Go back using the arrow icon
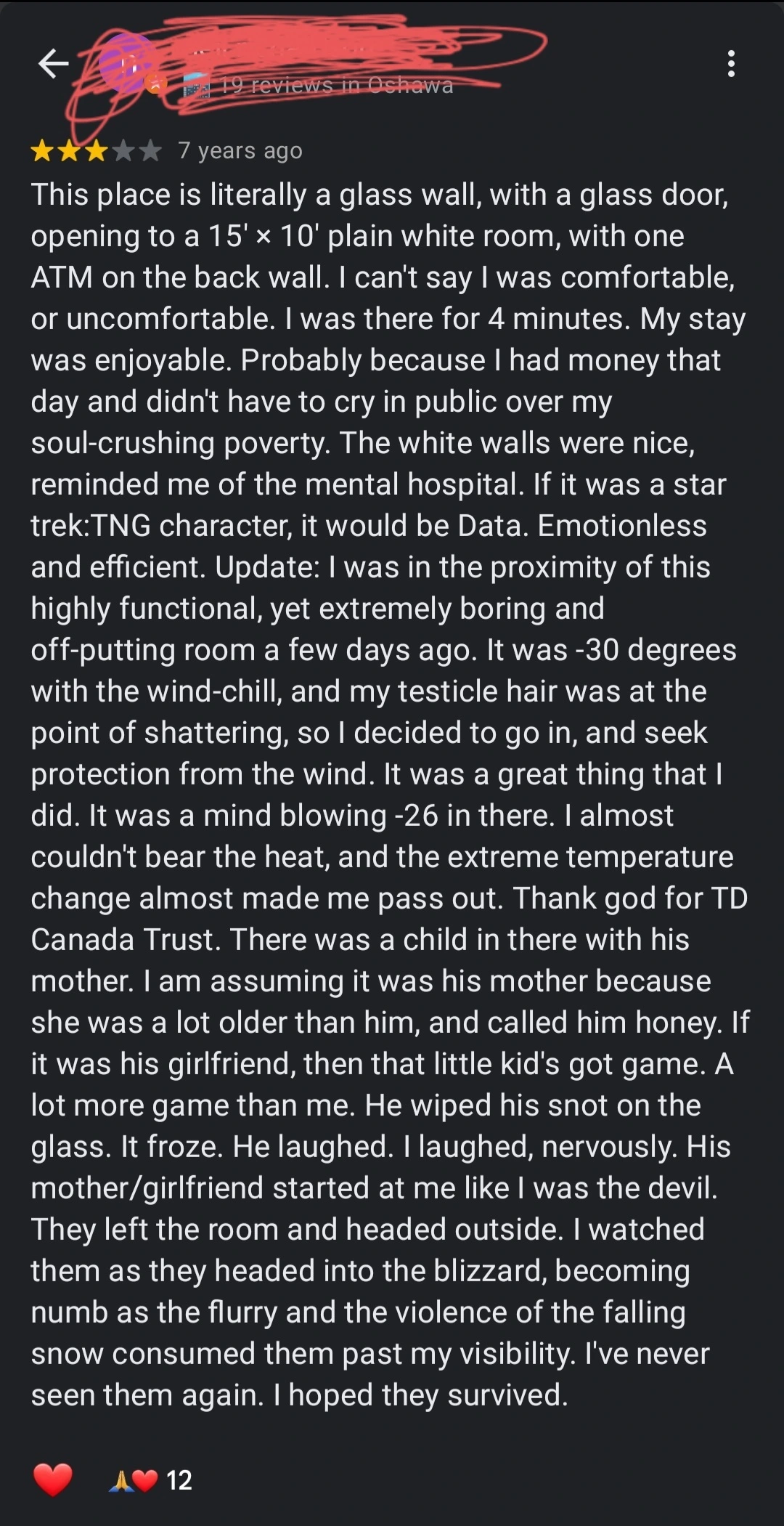Image resolution: width=784 pixels, height=1526 pixels. [x=53, y=64]
